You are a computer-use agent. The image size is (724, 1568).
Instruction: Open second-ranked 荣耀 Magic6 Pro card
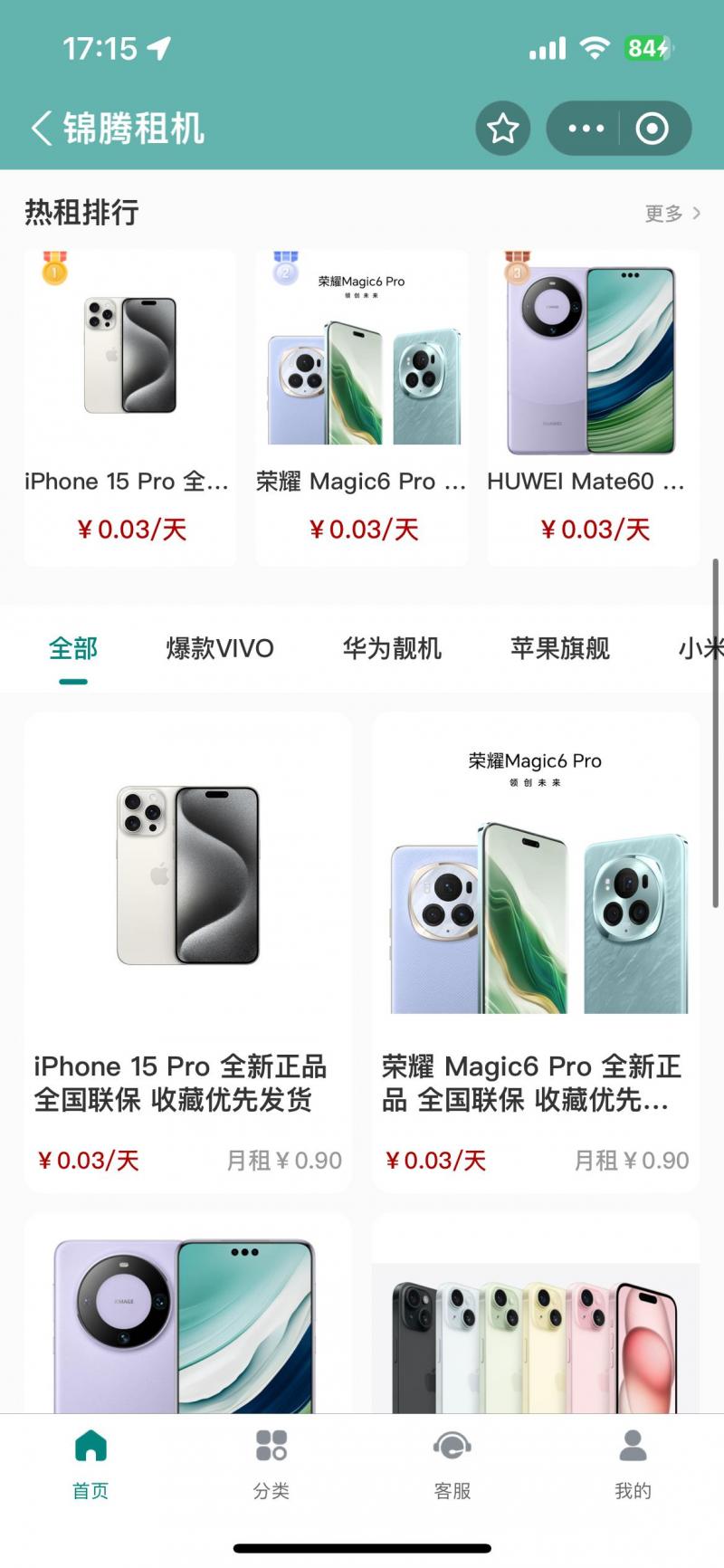(361, 407)
